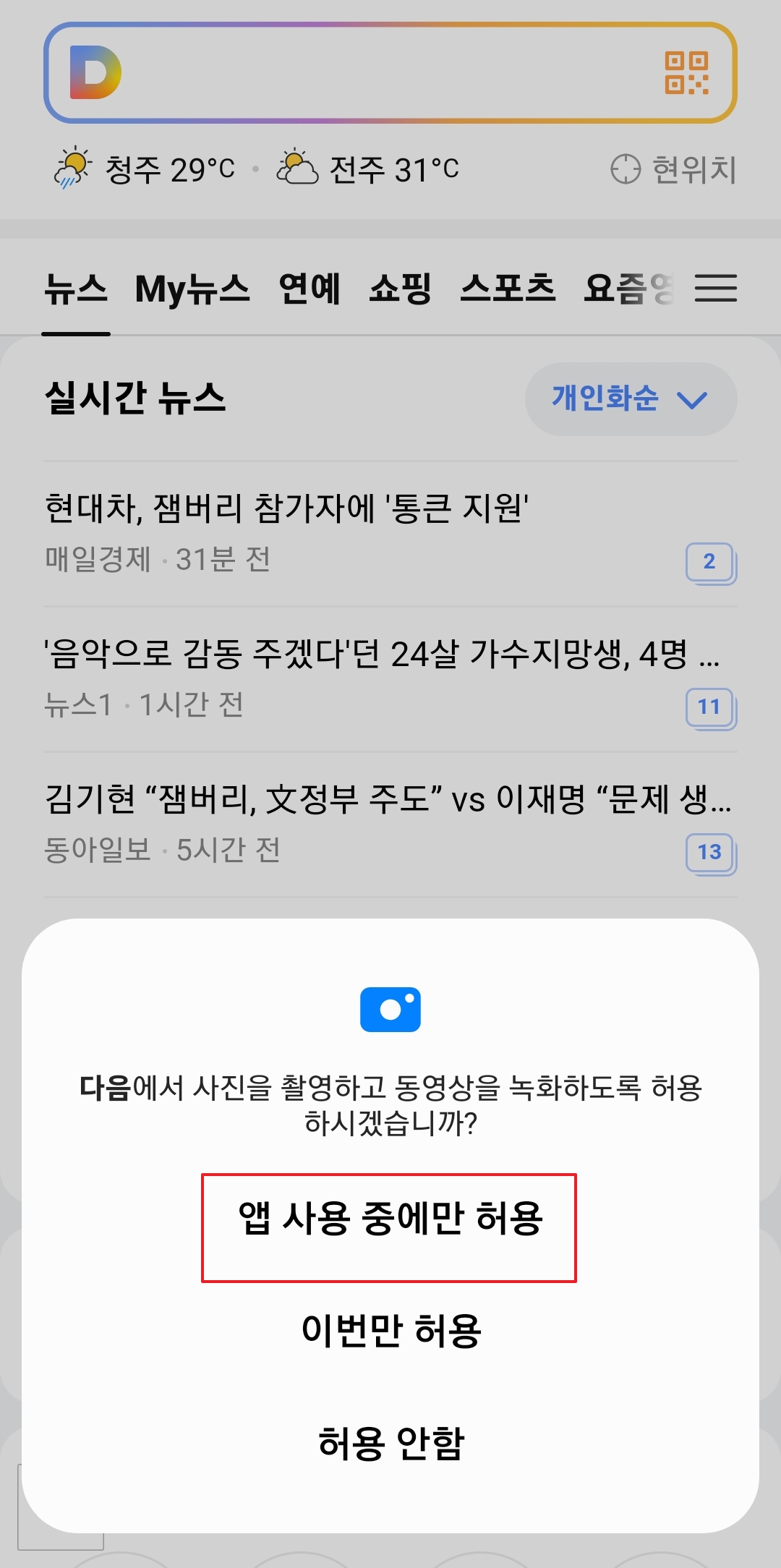Tap the comment badge showing 11
781x1568 pixels.
(x=709, y=710)
